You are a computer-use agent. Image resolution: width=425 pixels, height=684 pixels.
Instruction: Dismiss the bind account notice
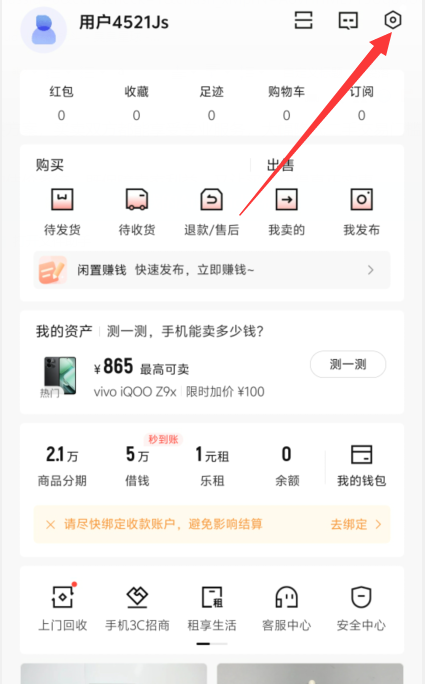pos(51,524)
